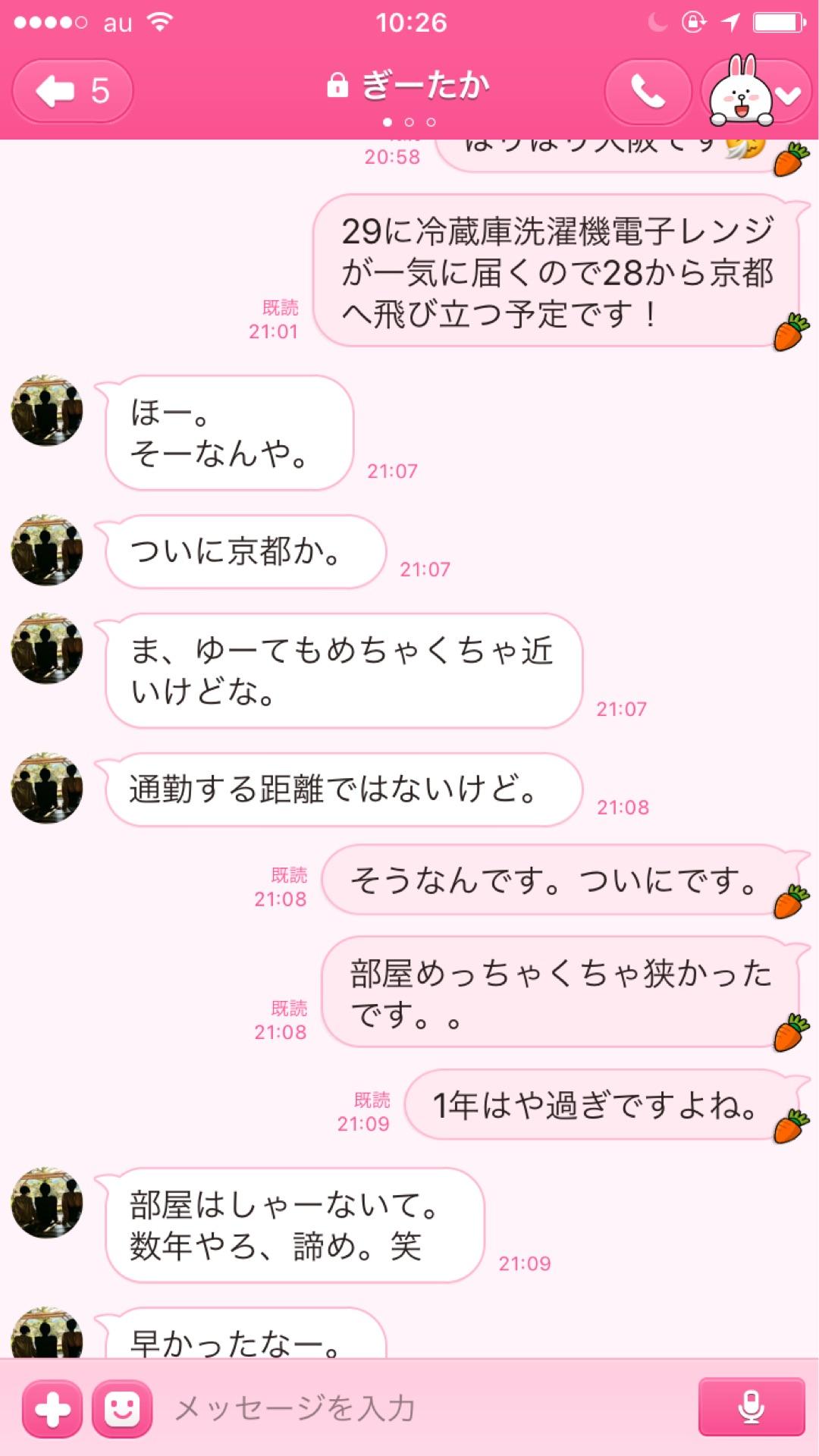The width and height of the screenshot is (819, 1456).
Task: Tap the rotation lock icon in the status bar
Action: [x=693, y=20]
